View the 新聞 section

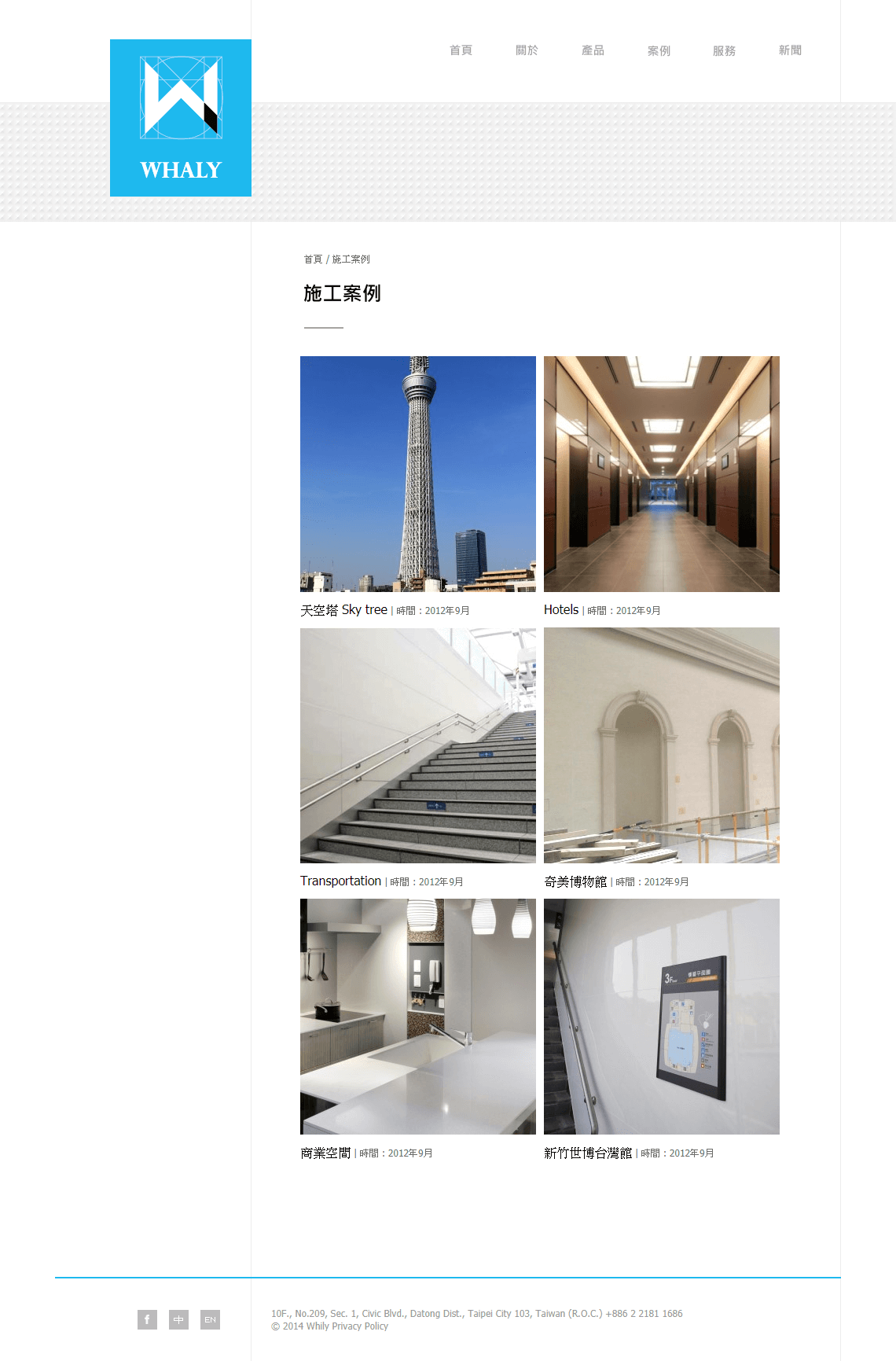click(x=790, y=50)
